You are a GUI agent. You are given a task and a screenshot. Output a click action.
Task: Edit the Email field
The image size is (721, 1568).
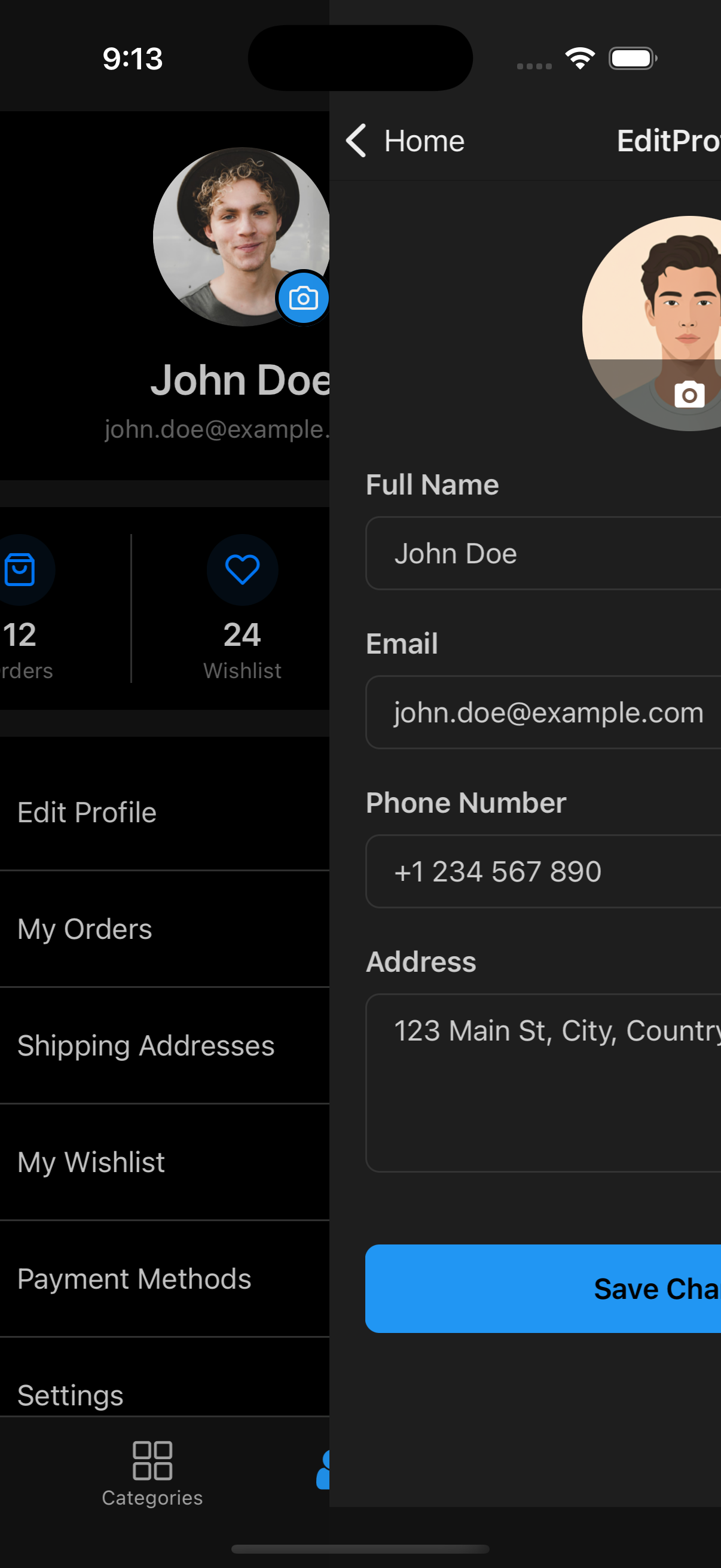tap(543, 712)
